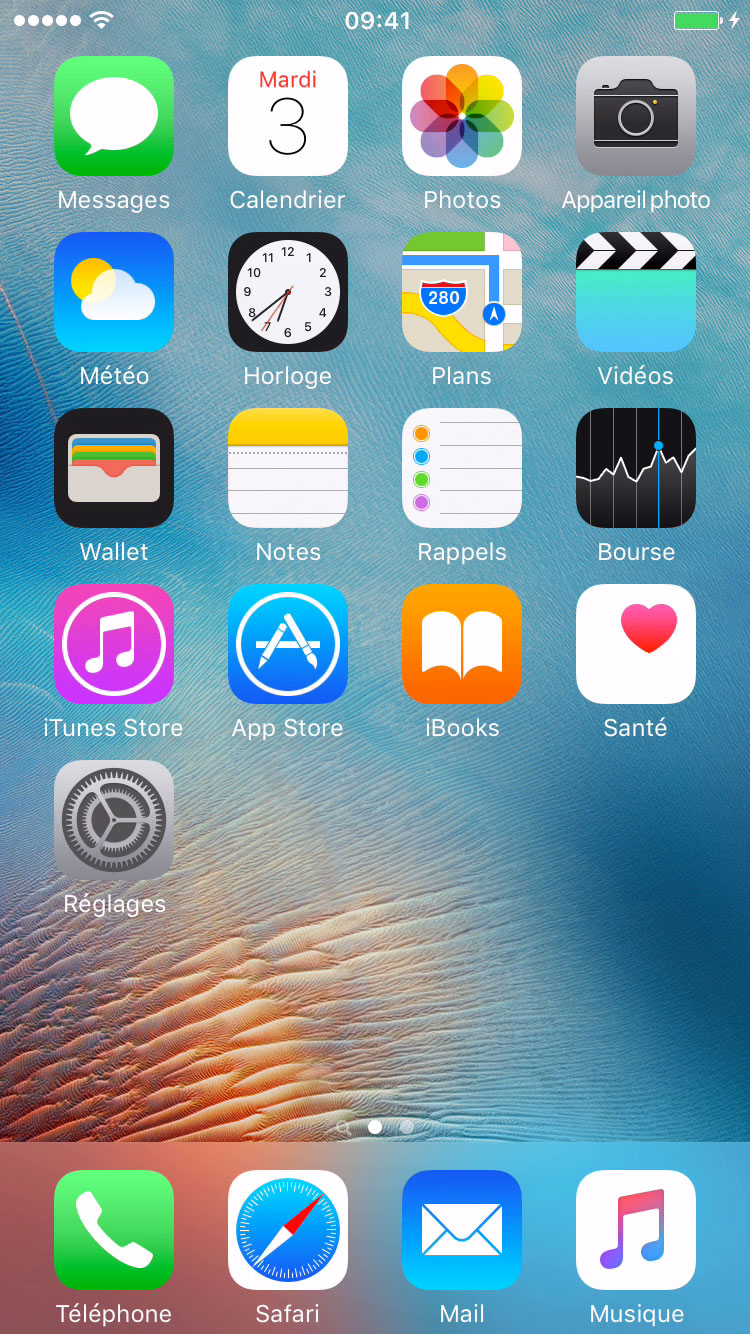The image size is (750, 1334).
Task: Launch Calendrier showing Mardi 3
Action: pos(288,116)
